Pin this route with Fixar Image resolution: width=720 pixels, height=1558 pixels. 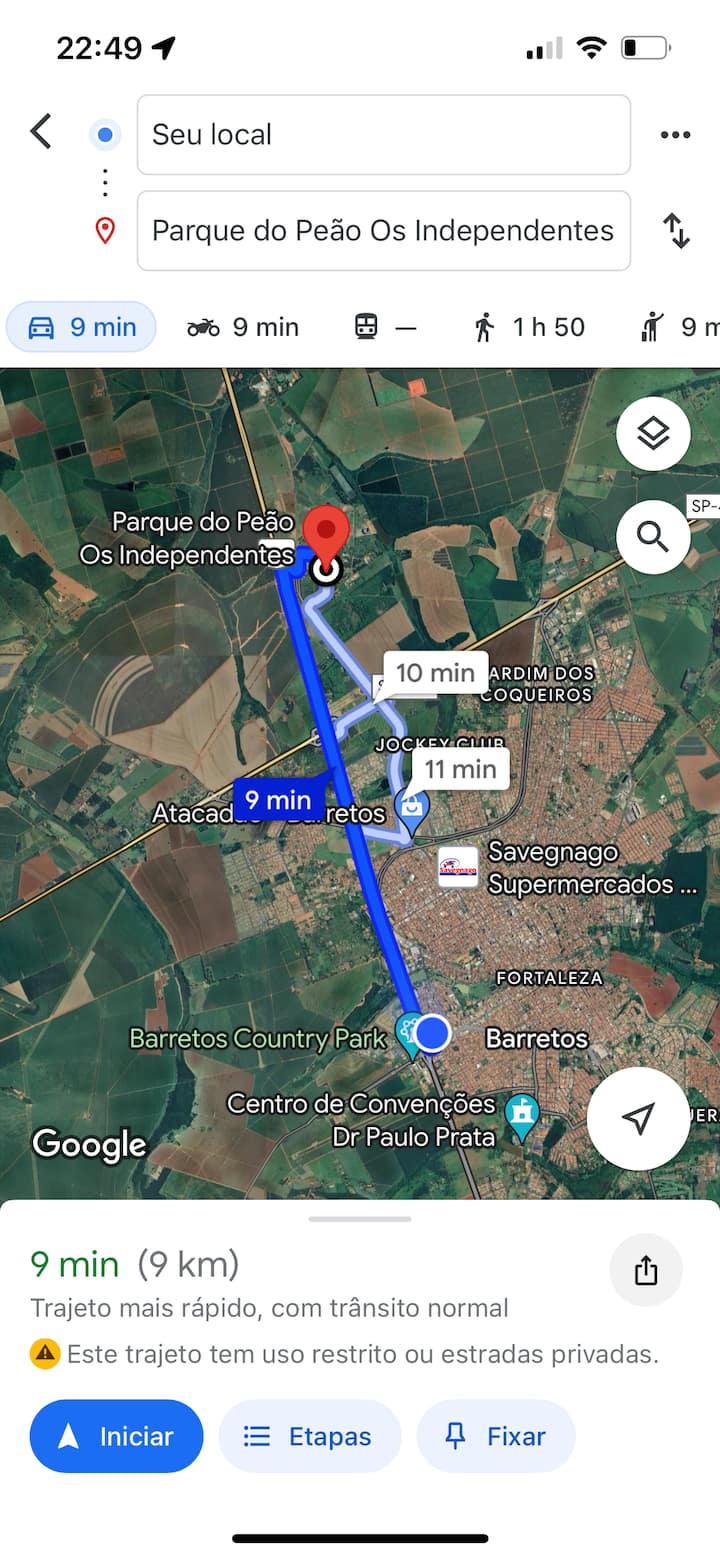click(496, 1436)
